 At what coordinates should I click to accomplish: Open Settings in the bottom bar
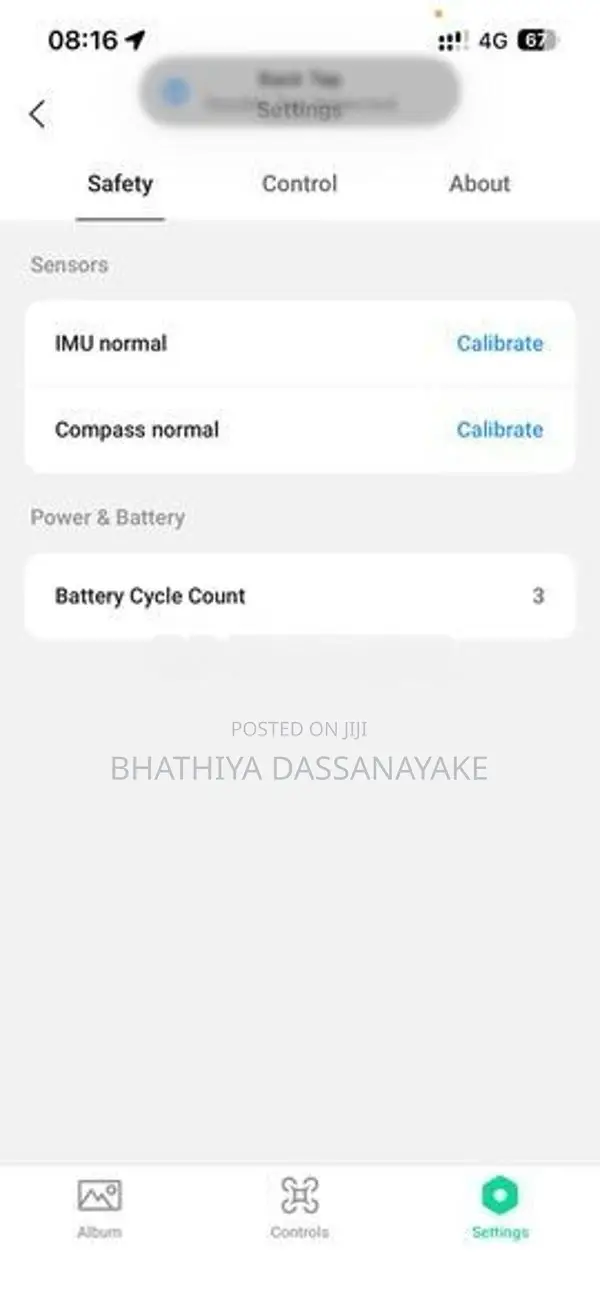click(x=500, y=1208)
